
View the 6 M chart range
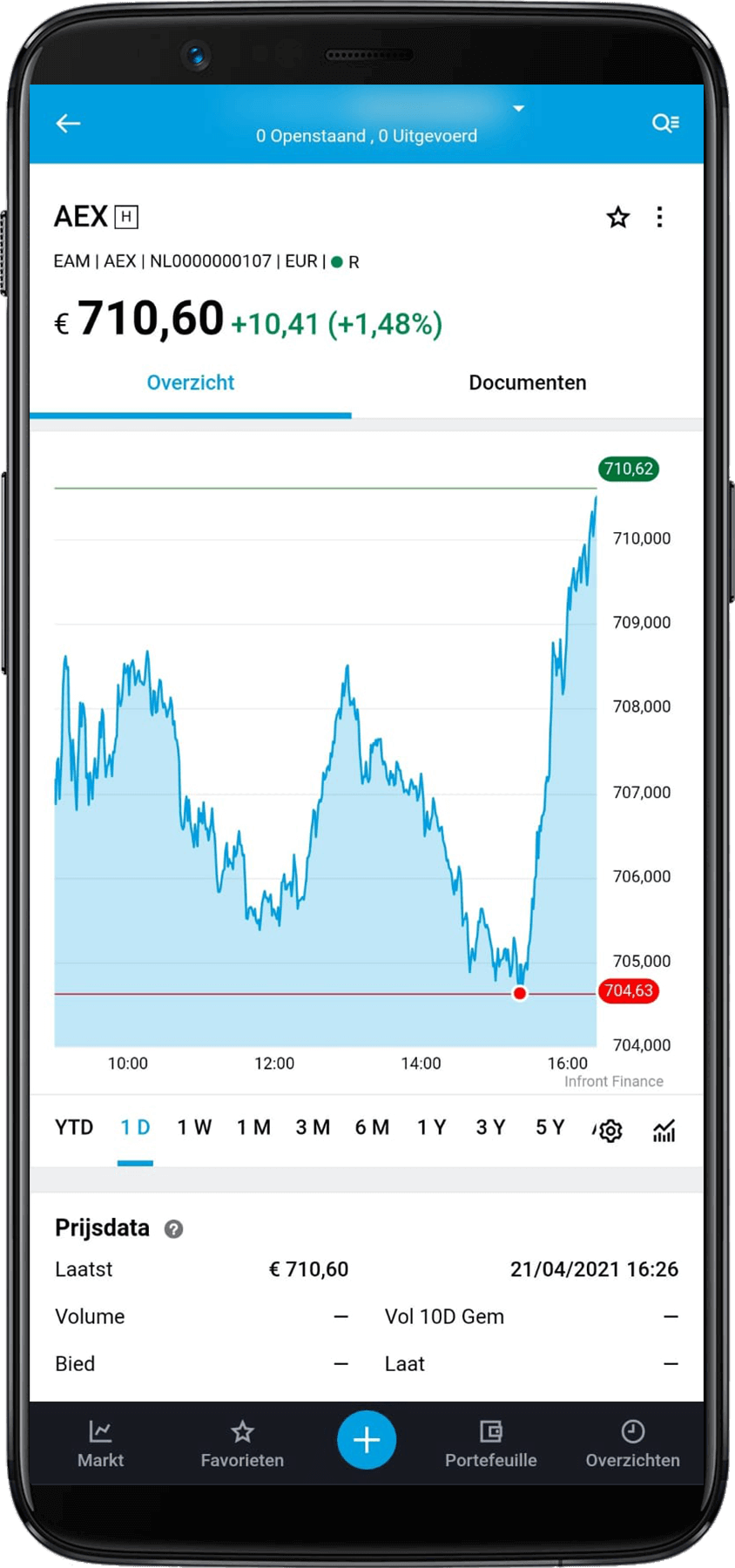(x=372, y=1127)
